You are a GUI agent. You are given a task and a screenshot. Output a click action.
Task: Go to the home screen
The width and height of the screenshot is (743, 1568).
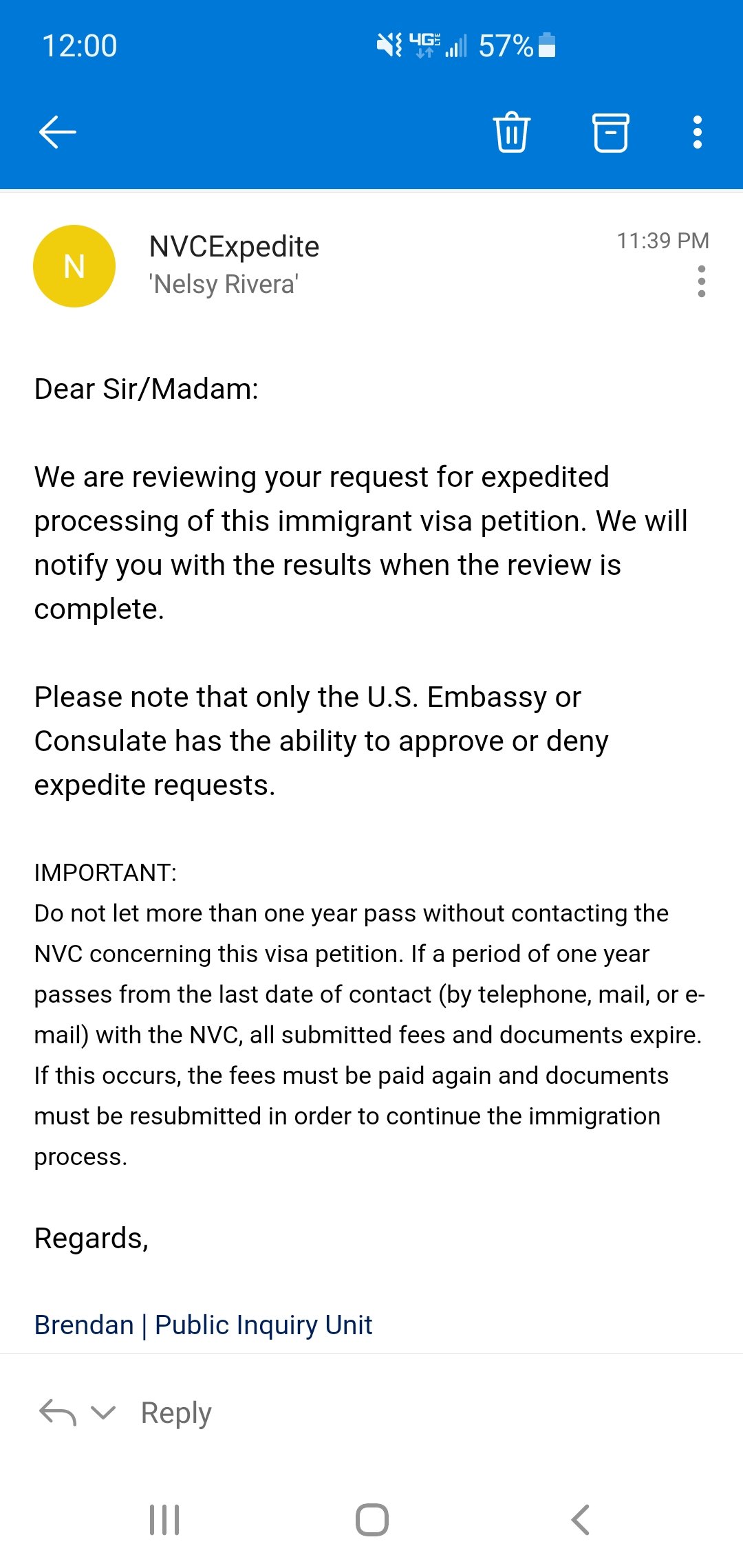point(372,1520)
